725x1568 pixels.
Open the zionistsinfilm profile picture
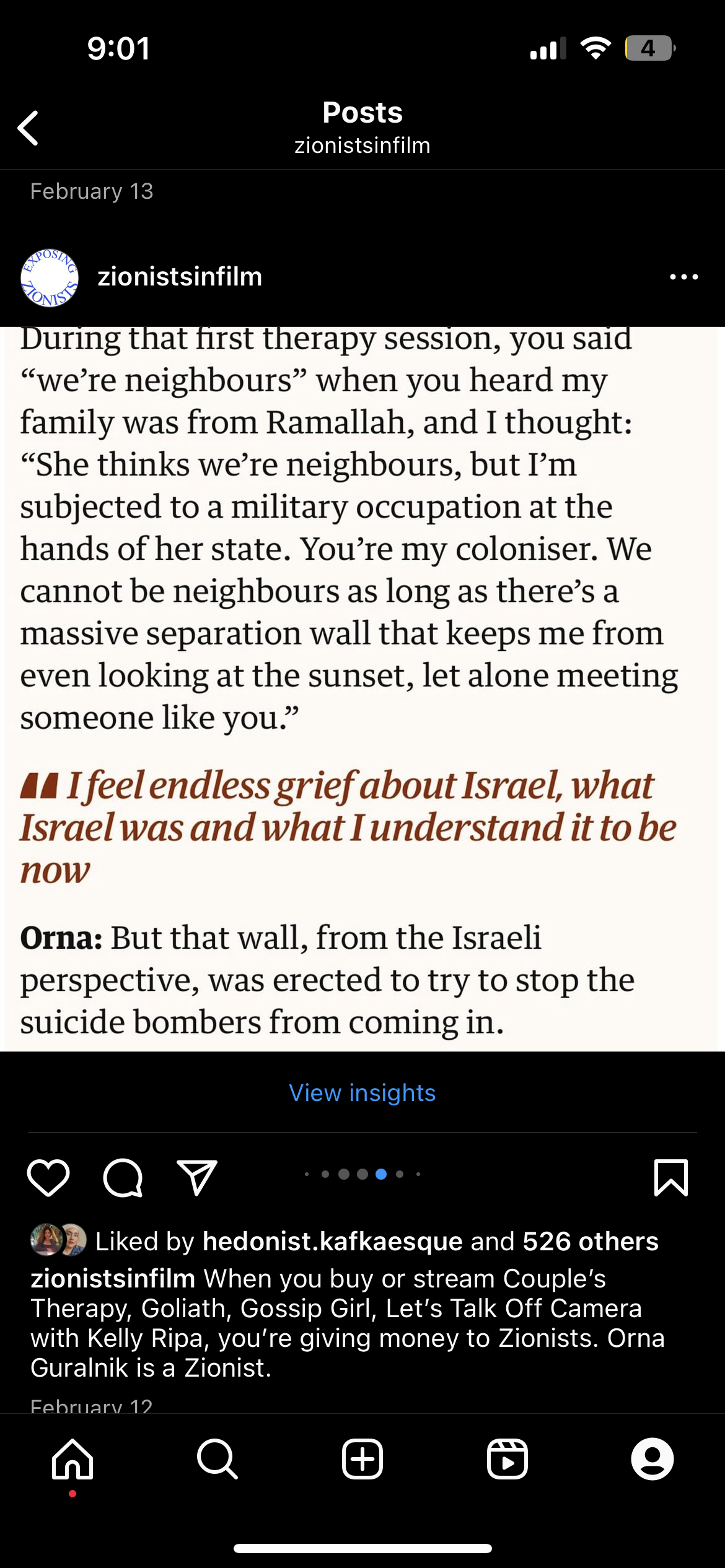pos(50,278)
